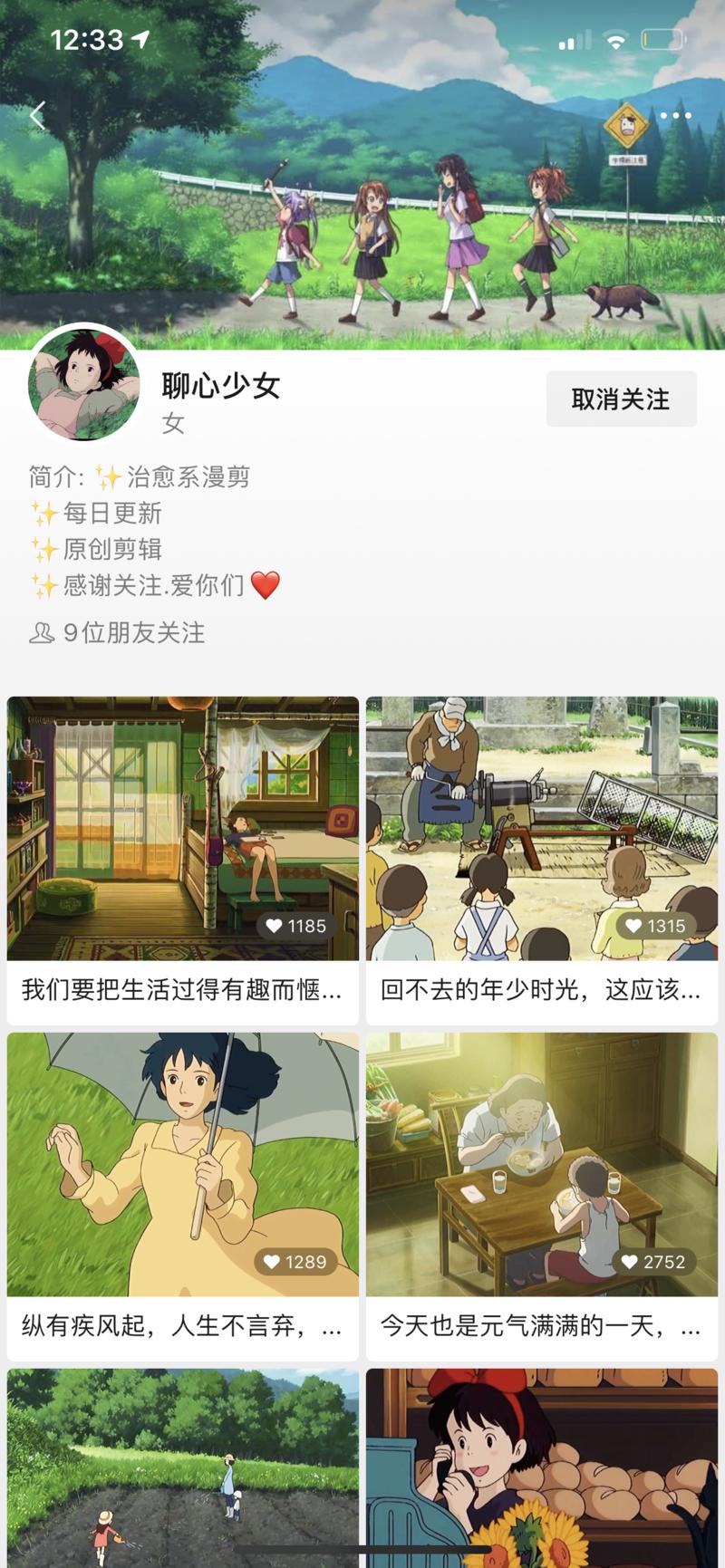725x1568 pixels.
Task: Tap the username 聊心少女
Action: (x=222, y=386)
